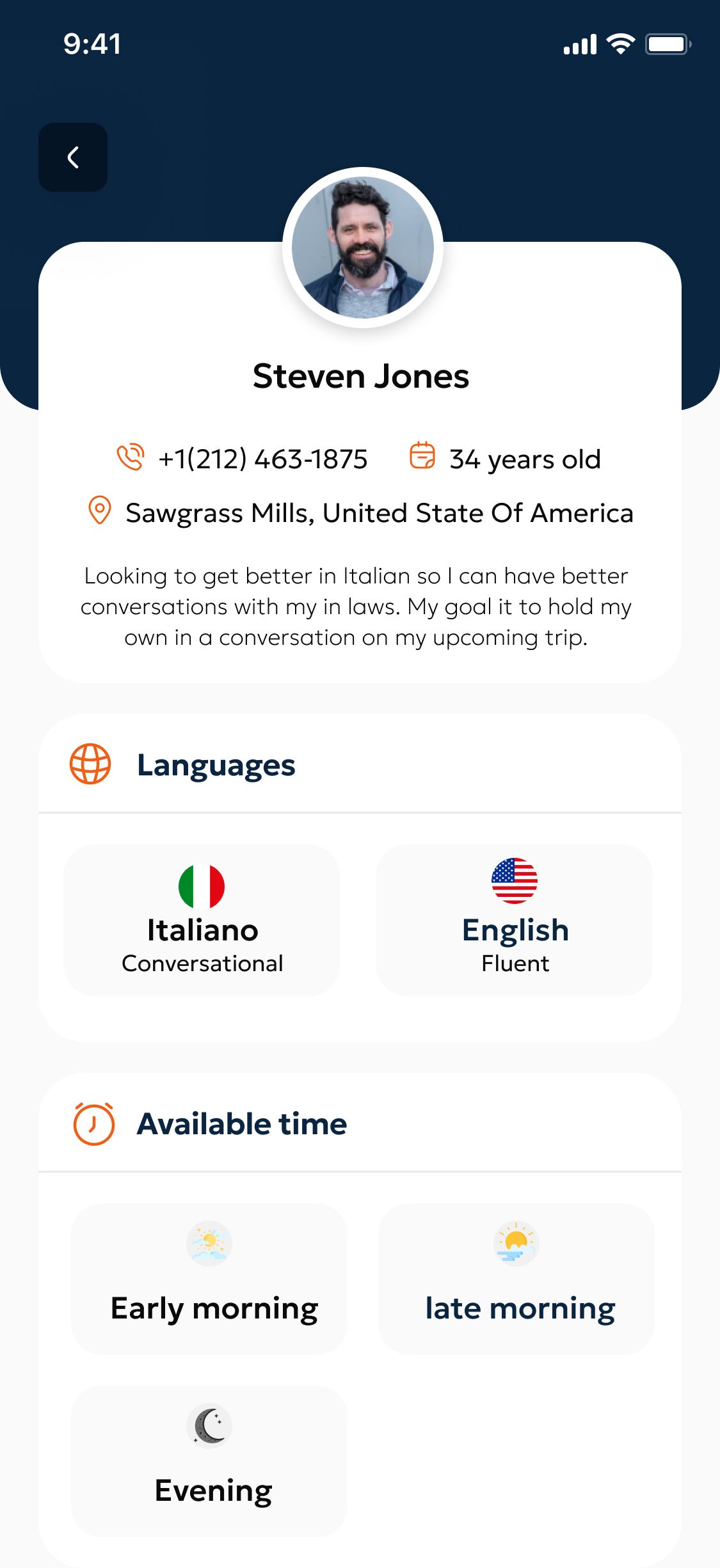Screen dimensions: 720x1568
Task: Select the English Fluent language card
Action: tap(515, 920)
